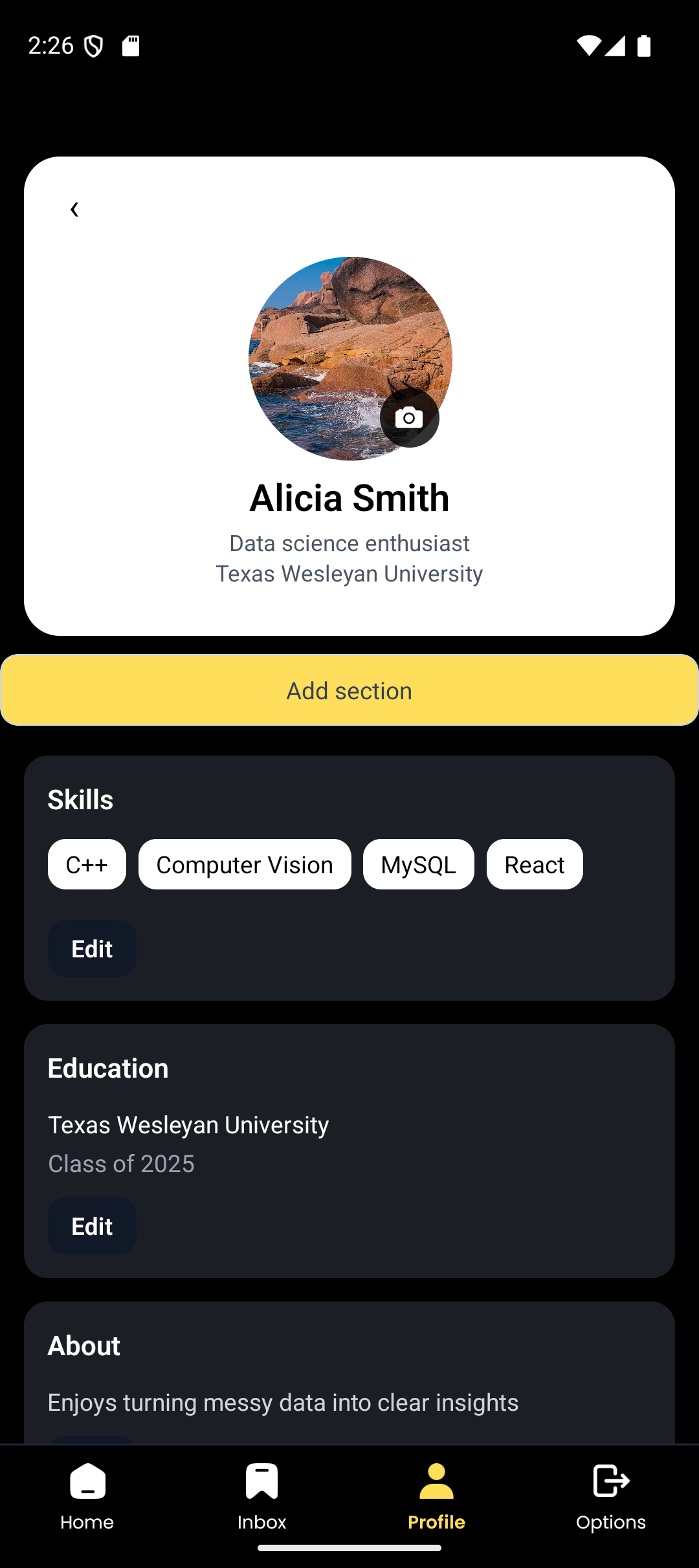Tap the Computer Vision skill chip

[245, 864]
